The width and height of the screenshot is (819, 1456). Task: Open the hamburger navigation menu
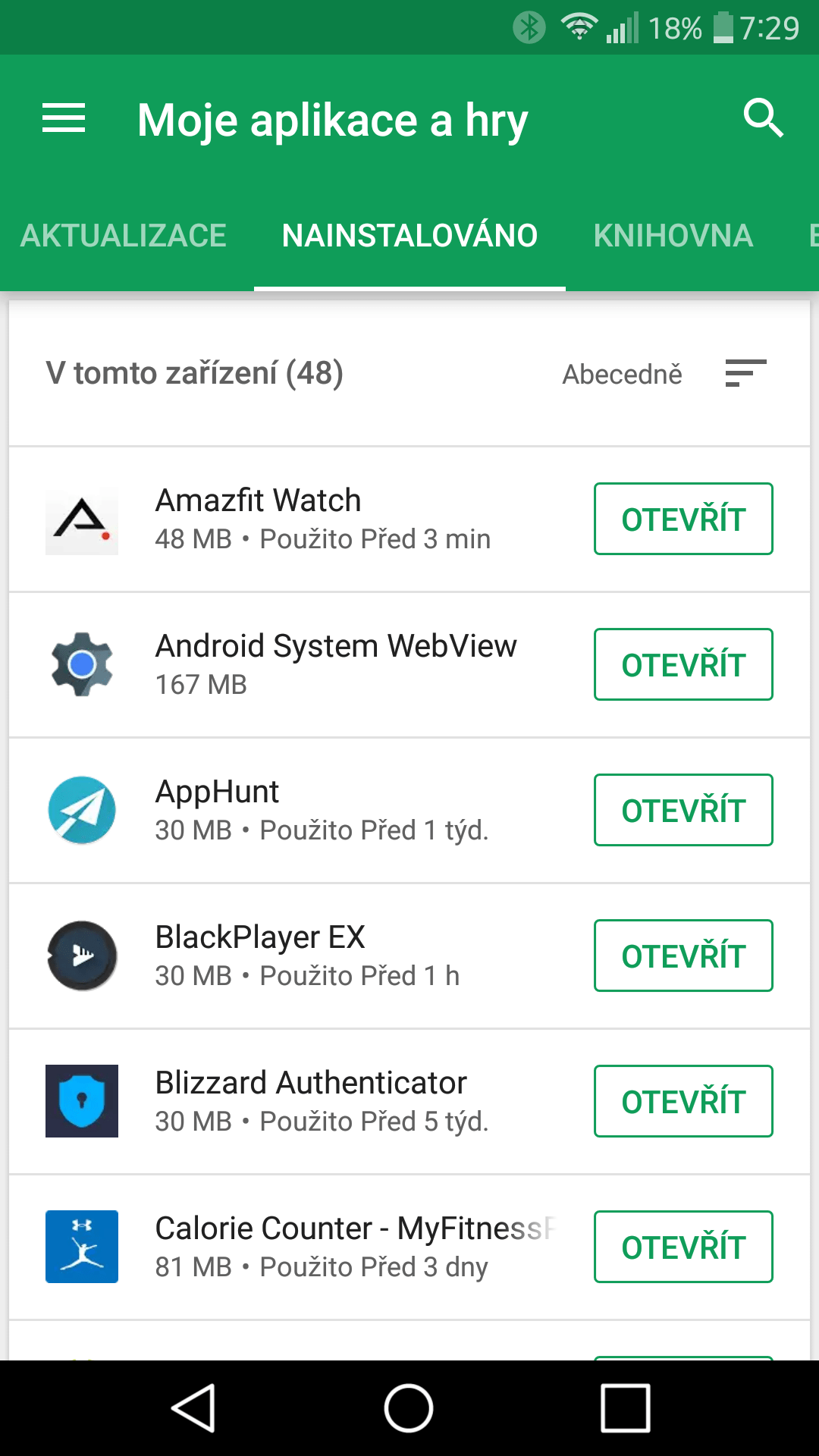click(x=64, y=118)
